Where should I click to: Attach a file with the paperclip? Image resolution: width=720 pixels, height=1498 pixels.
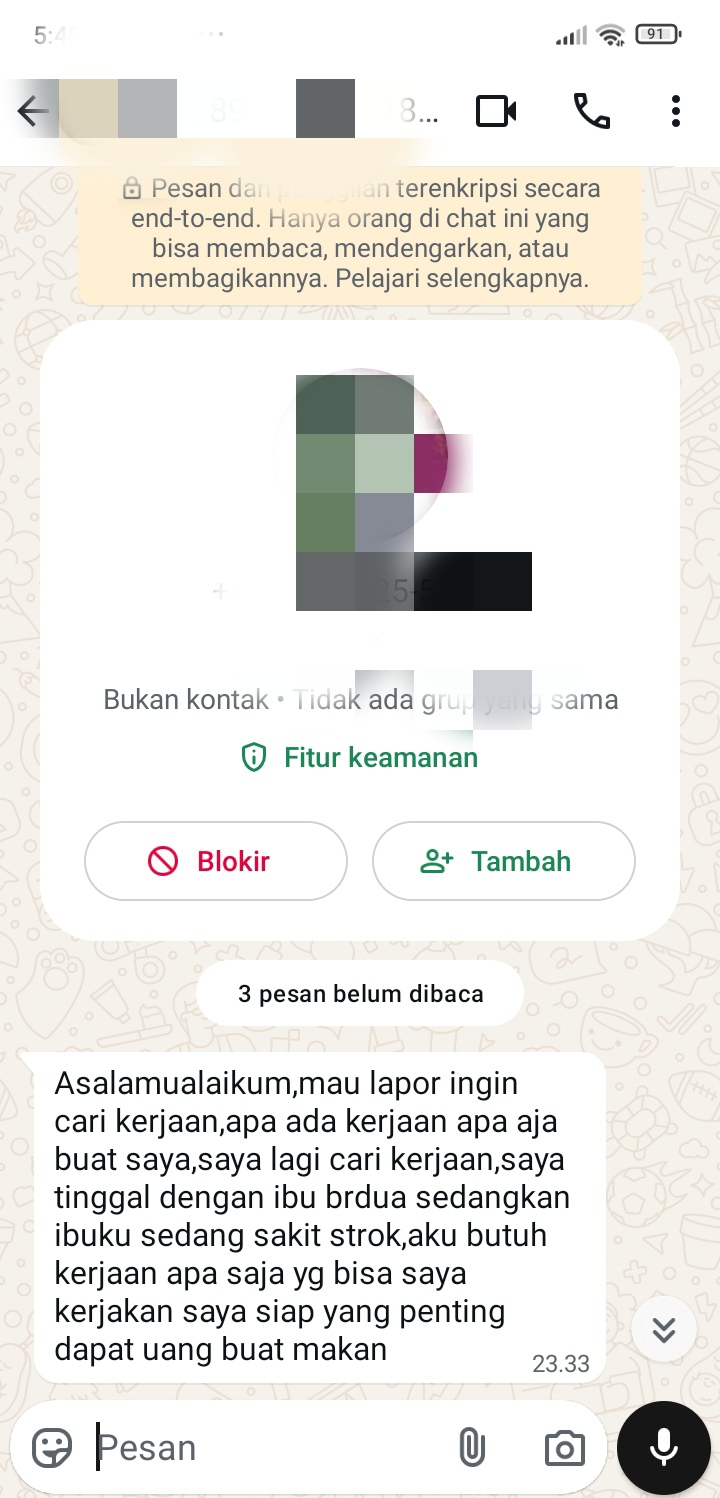point(471,1447)
